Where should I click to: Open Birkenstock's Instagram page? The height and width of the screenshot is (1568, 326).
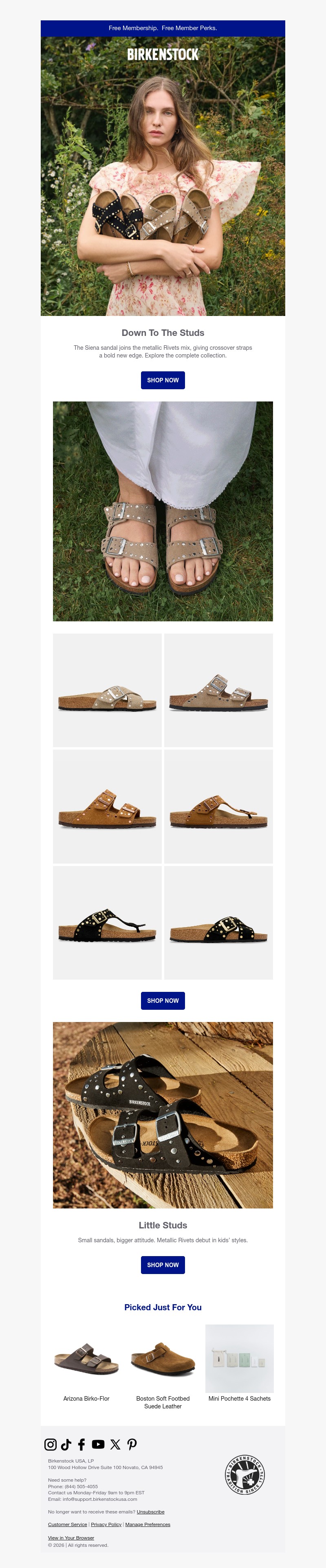[x=51, y=1444]
